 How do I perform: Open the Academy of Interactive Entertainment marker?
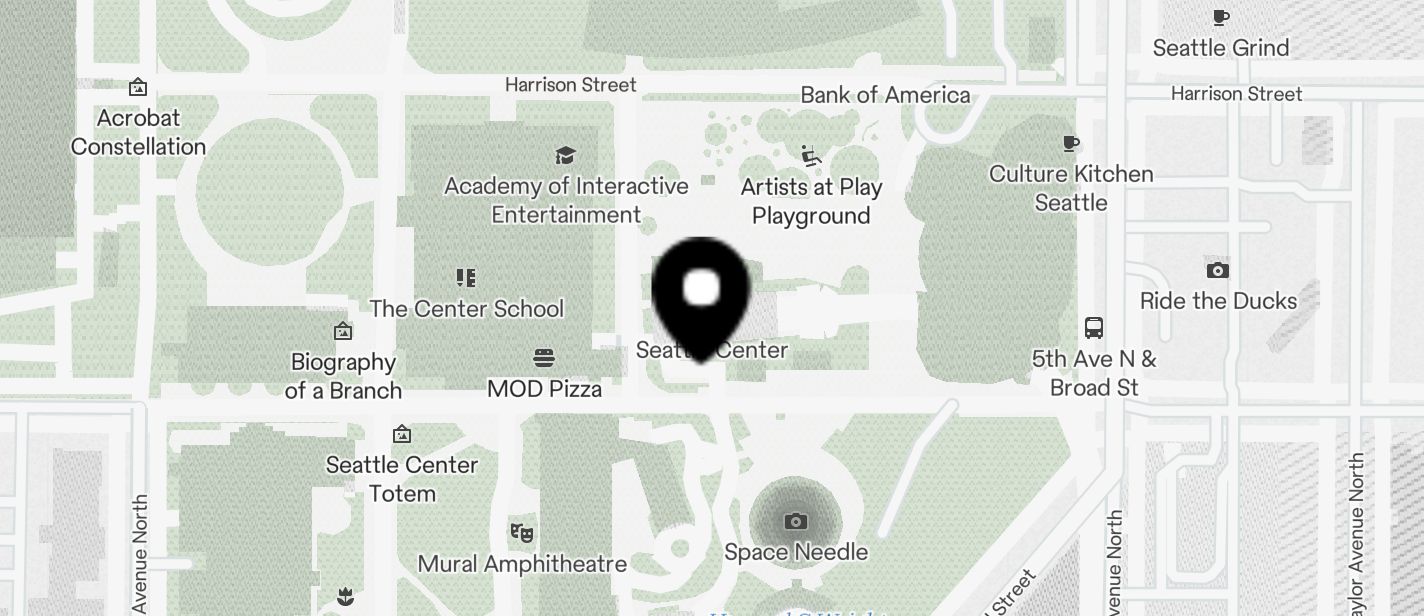(566, 155)
